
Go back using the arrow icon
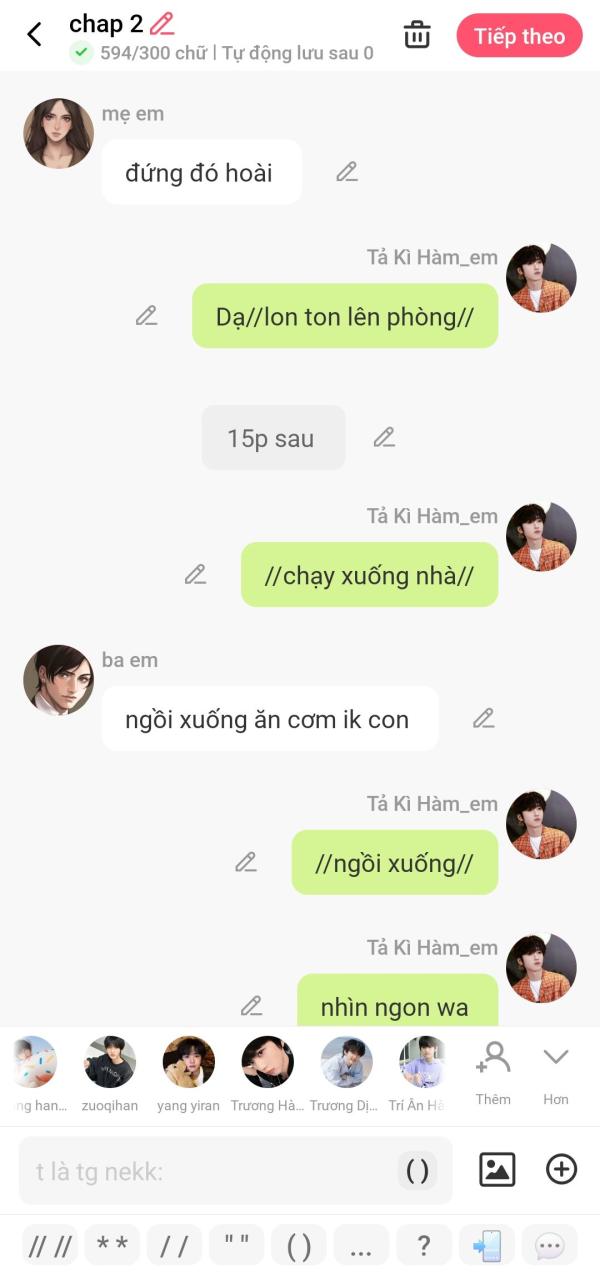(x=34, y=35)
